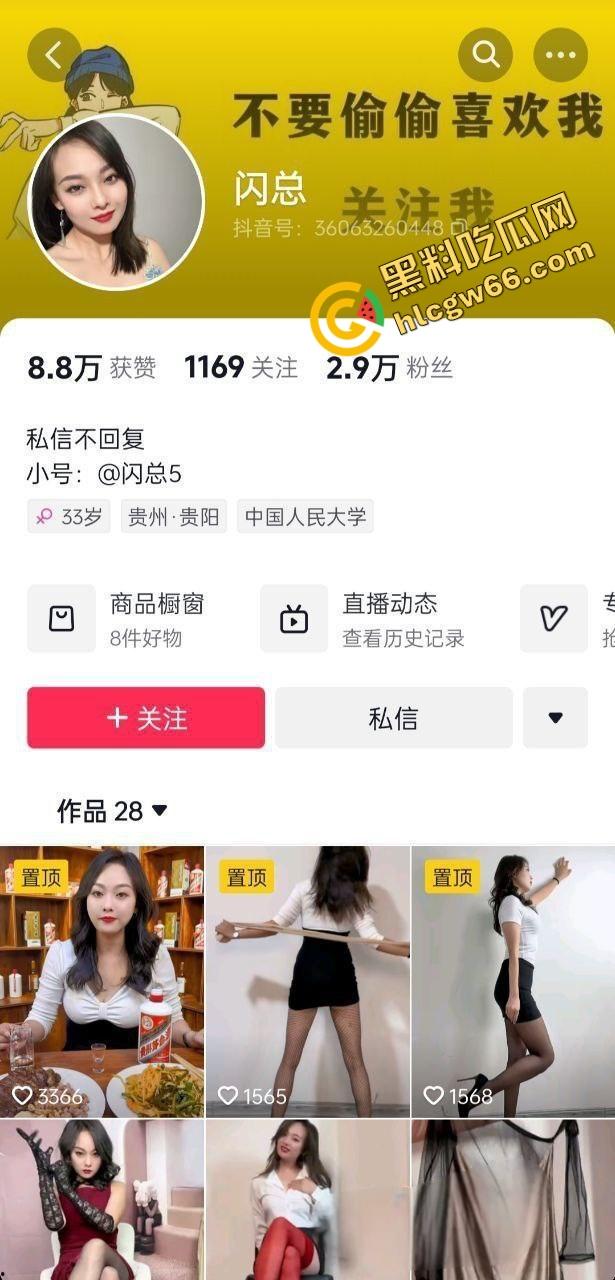
Task: Open search on this profile
Action: click(486, 54)
